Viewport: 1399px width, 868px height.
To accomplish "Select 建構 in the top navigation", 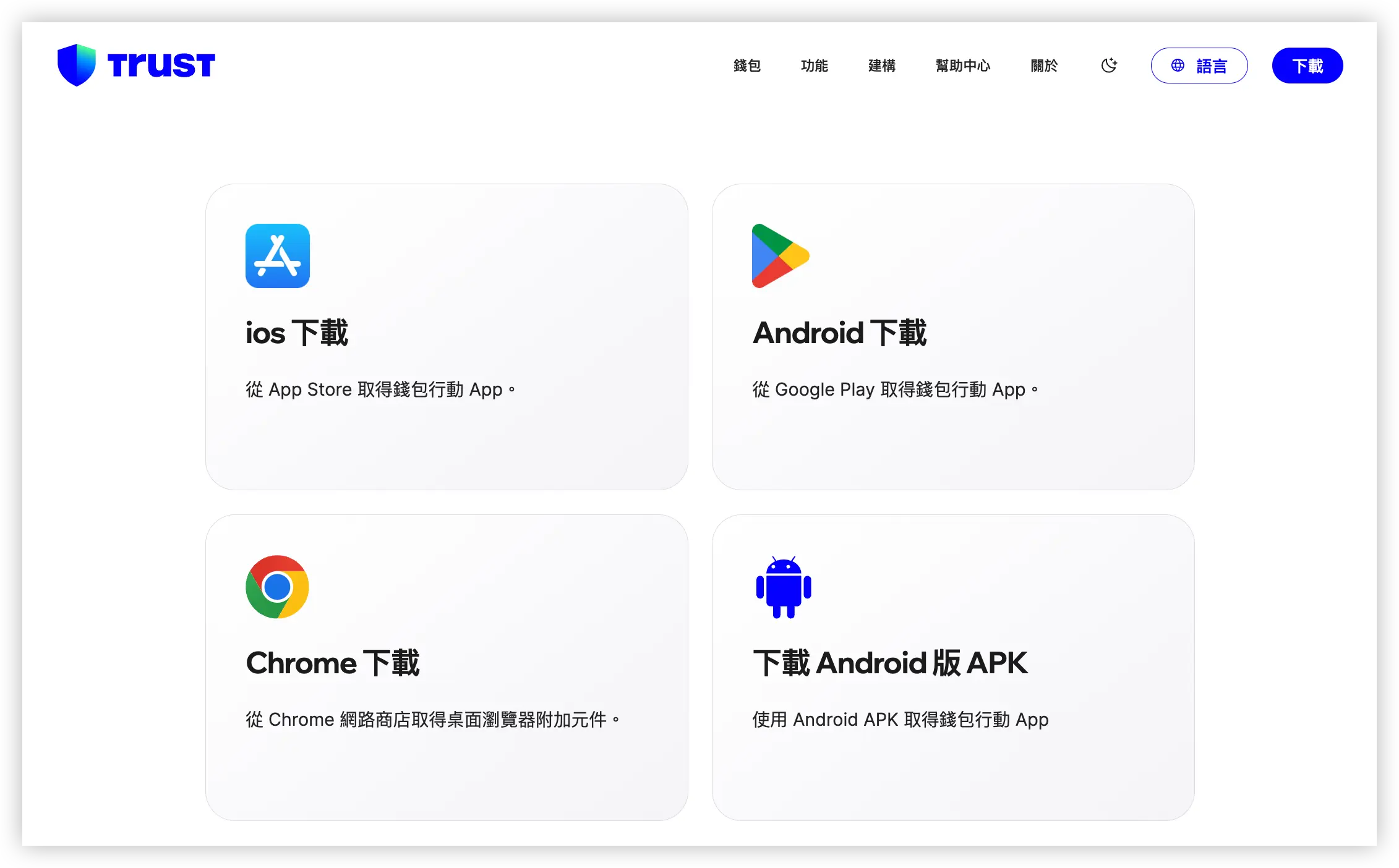I will [x=881, y=66].
